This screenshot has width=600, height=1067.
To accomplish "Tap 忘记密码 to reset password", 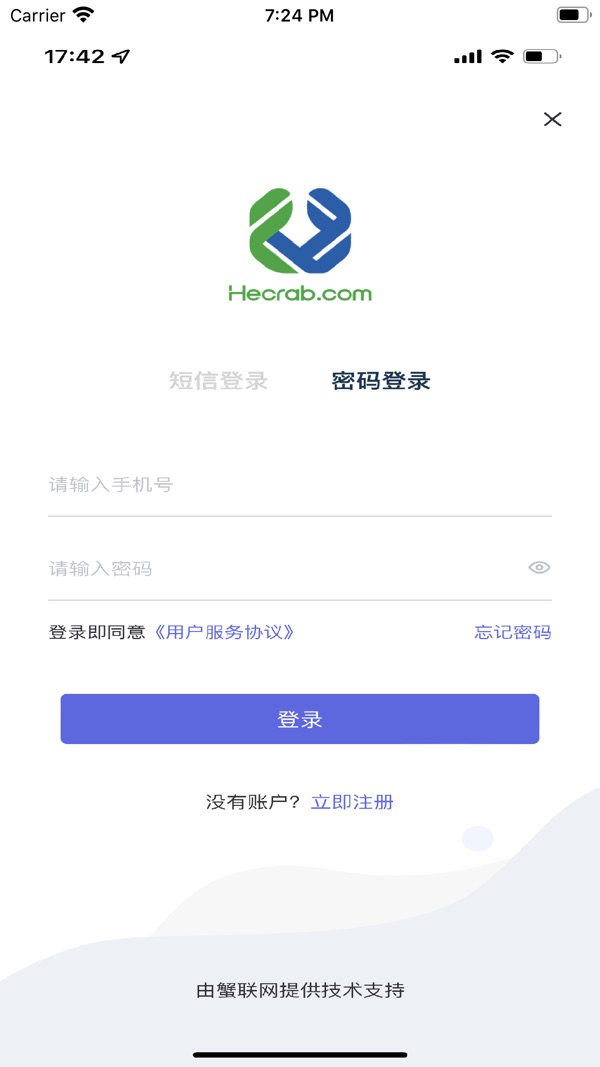I will (512, 632).
